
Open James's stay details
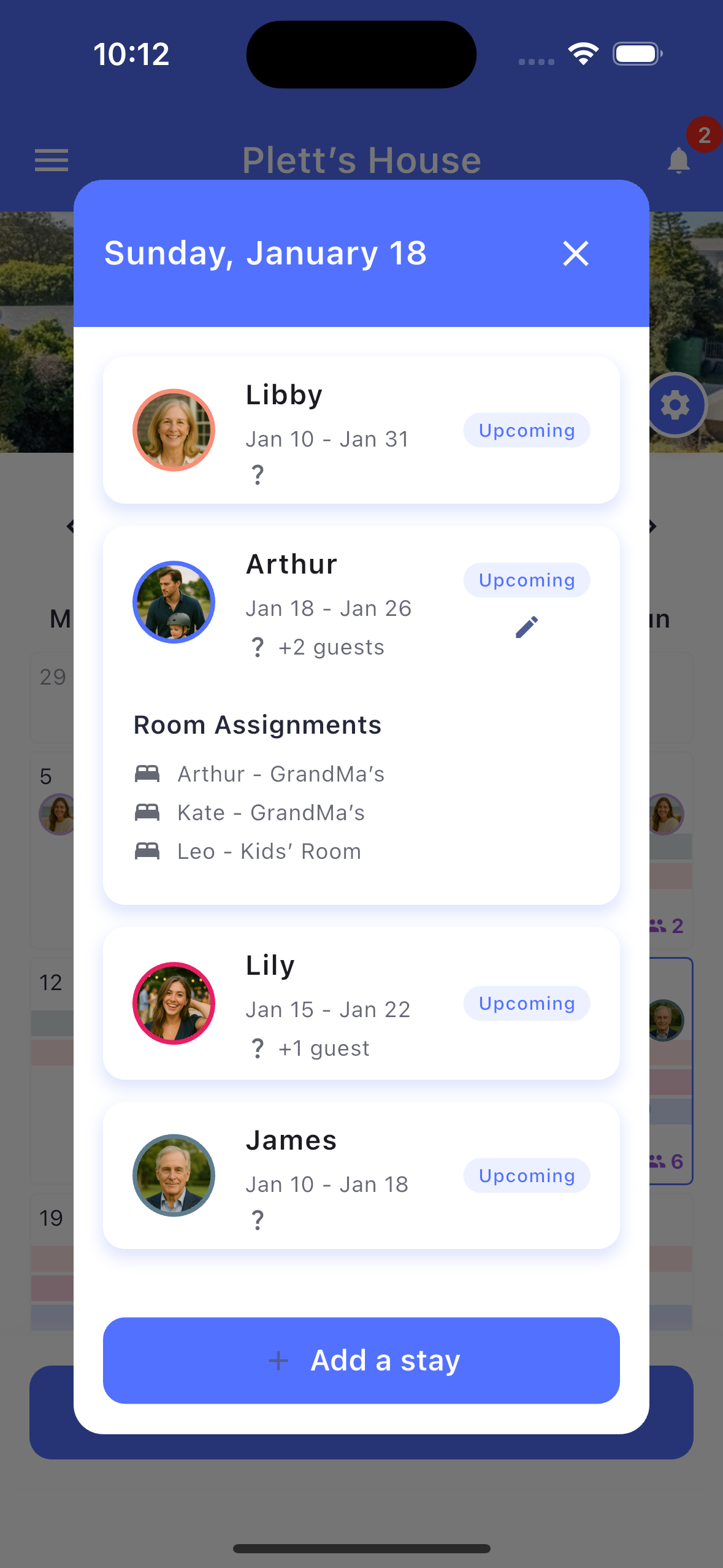(x=361, y=1175)
